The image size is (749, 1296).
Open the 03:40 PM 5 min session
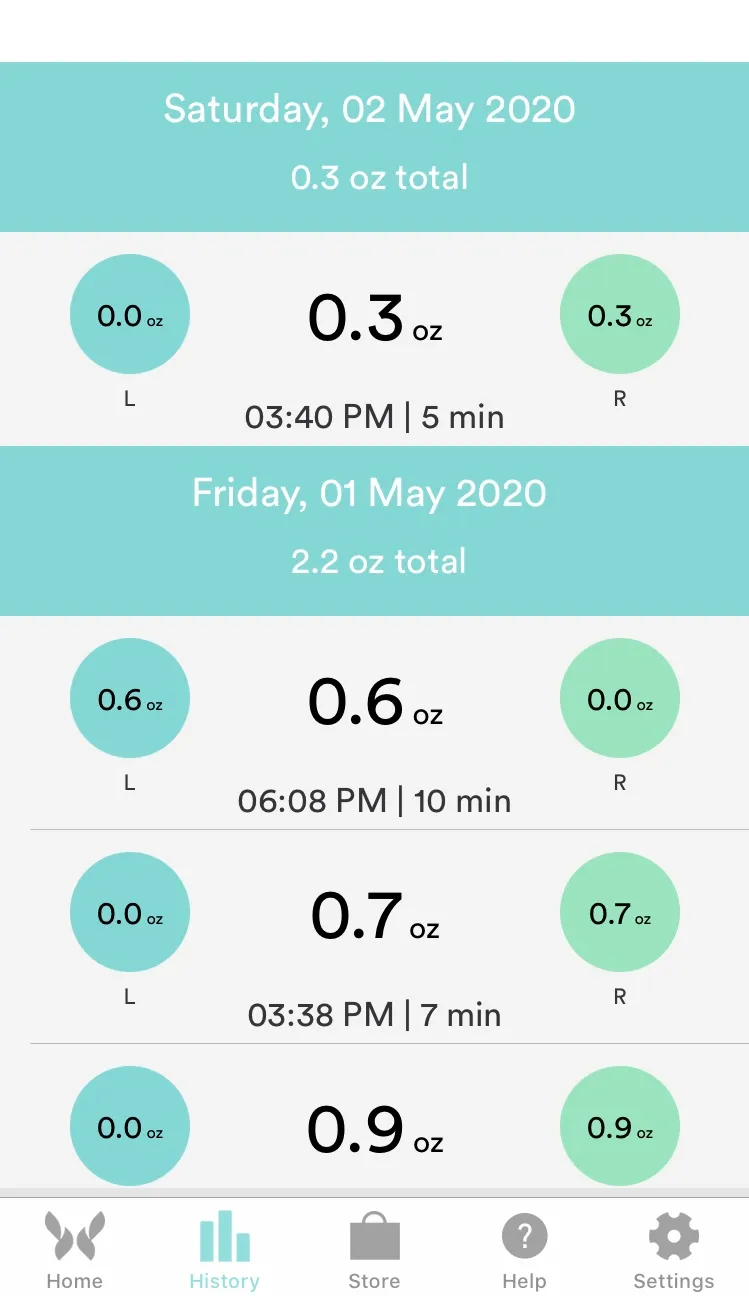(x=374, y=339)
